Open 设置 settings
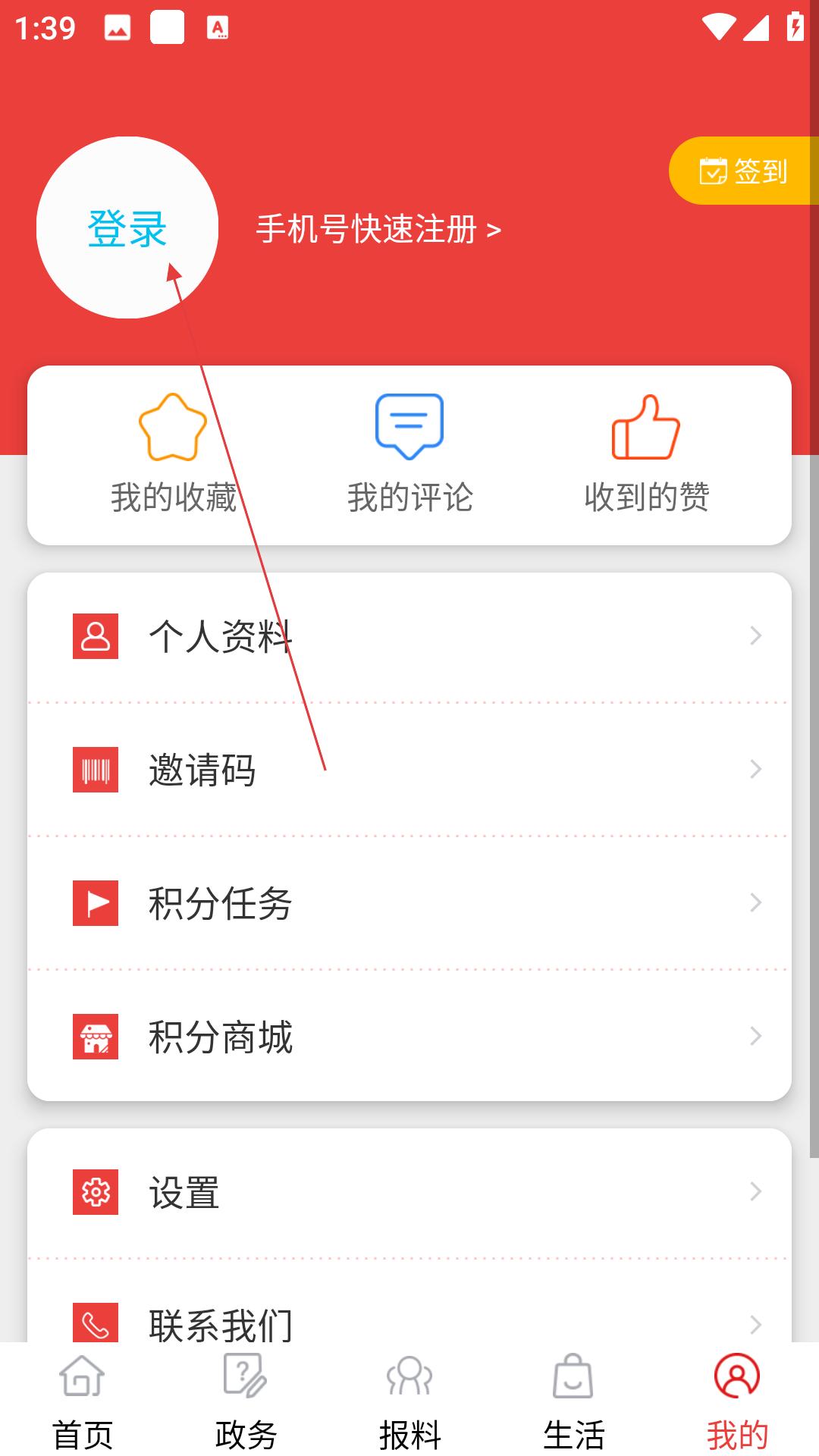 tap(409, 1192)
